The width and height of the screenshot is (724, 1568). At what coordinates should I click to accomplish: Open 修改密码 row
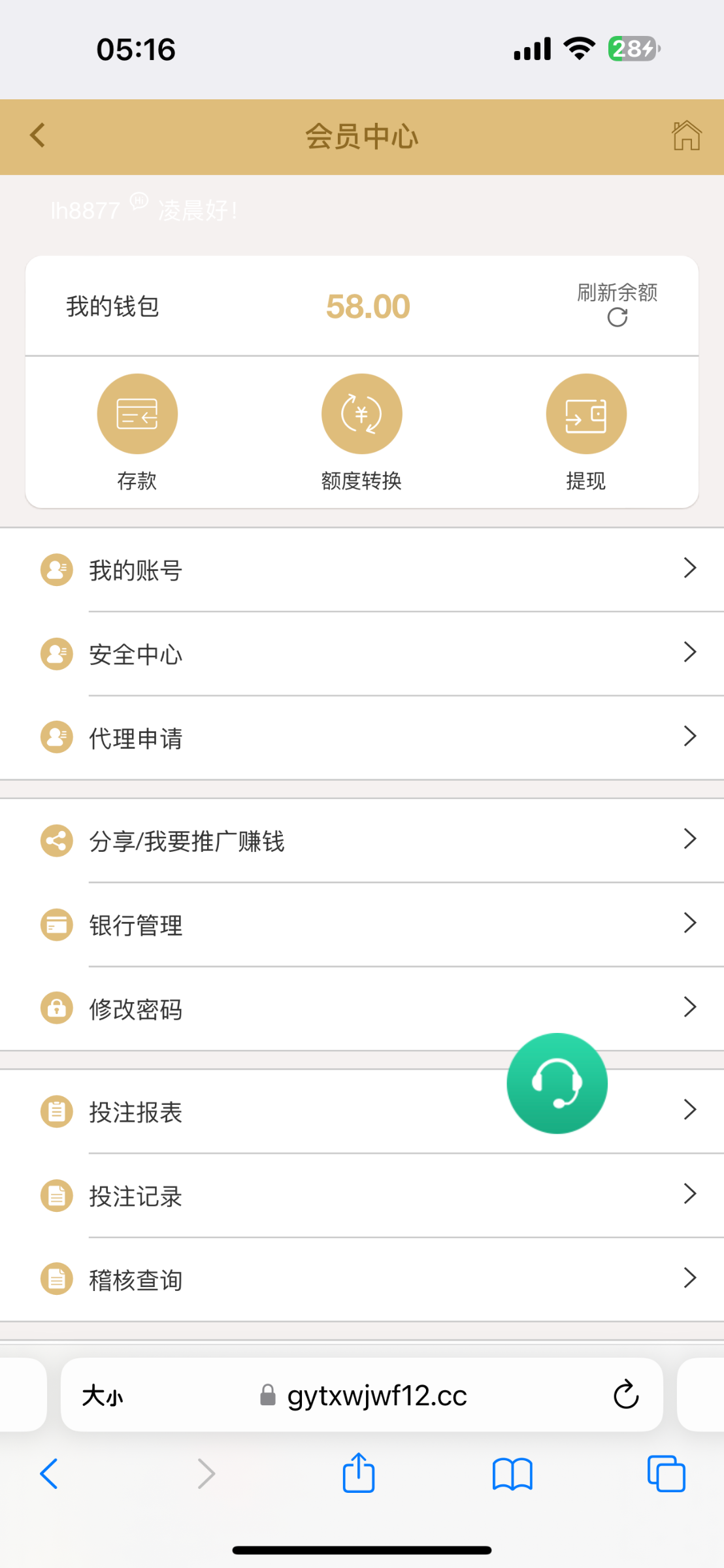tap(362, 1009)
